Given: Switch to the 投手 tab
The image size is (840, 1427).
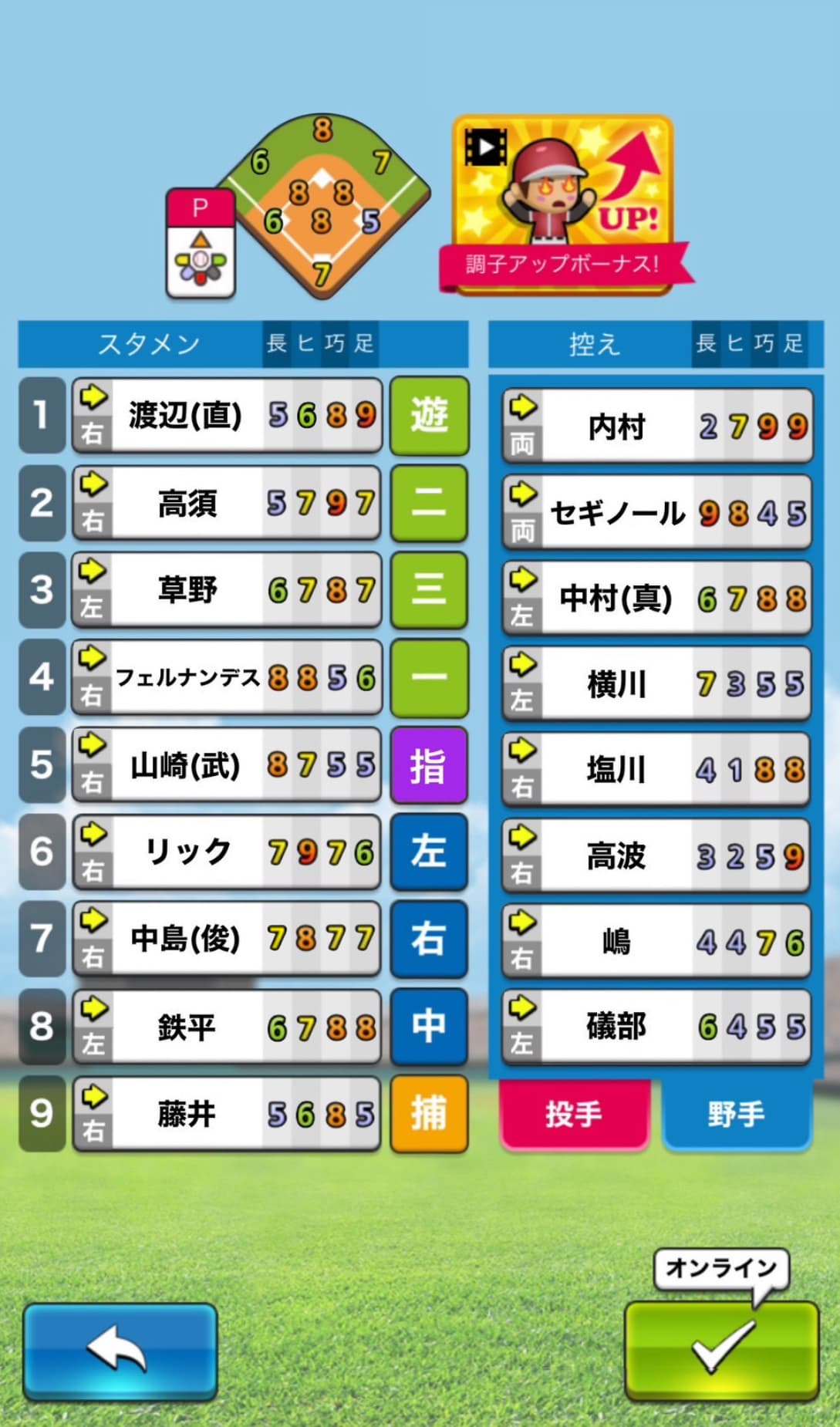Looking at the screenshot, I should pos(574,1113).
